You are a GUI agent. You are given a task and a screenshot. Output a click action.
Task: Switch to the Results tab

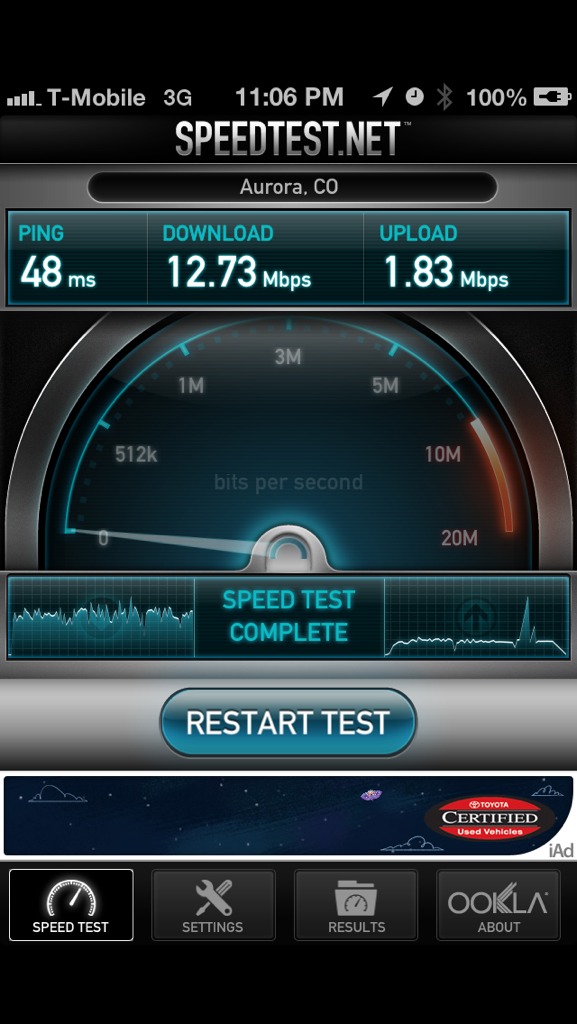point(356,904)
